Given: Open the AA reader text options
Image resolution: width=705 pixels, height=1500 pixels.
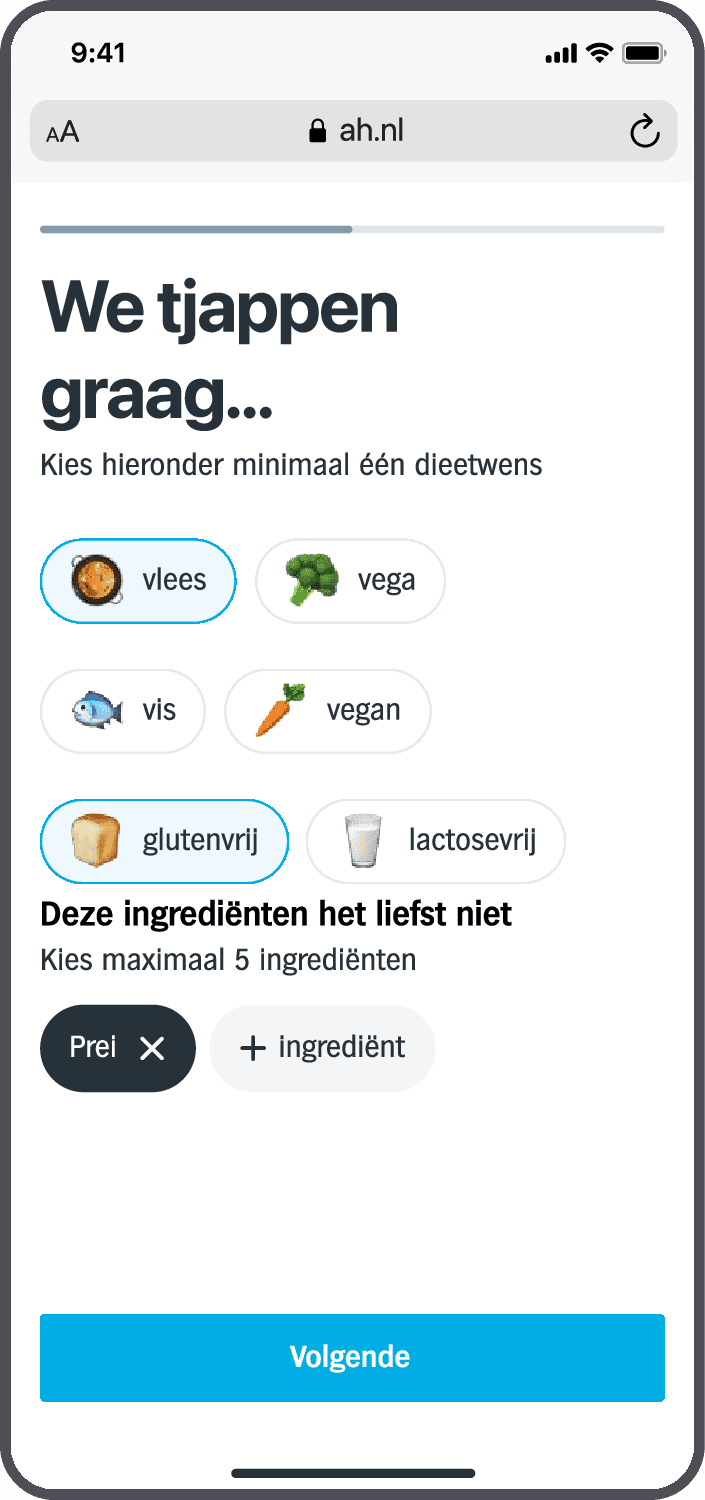Looking at the screenshot, I should click(x=62, y=132).
